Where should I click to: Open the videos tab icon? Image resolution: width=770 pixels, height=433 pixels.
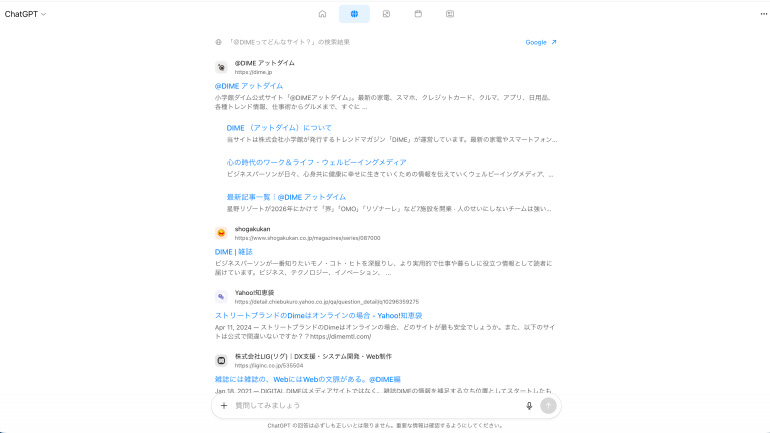pyautogui.click(x=418, y=14)
